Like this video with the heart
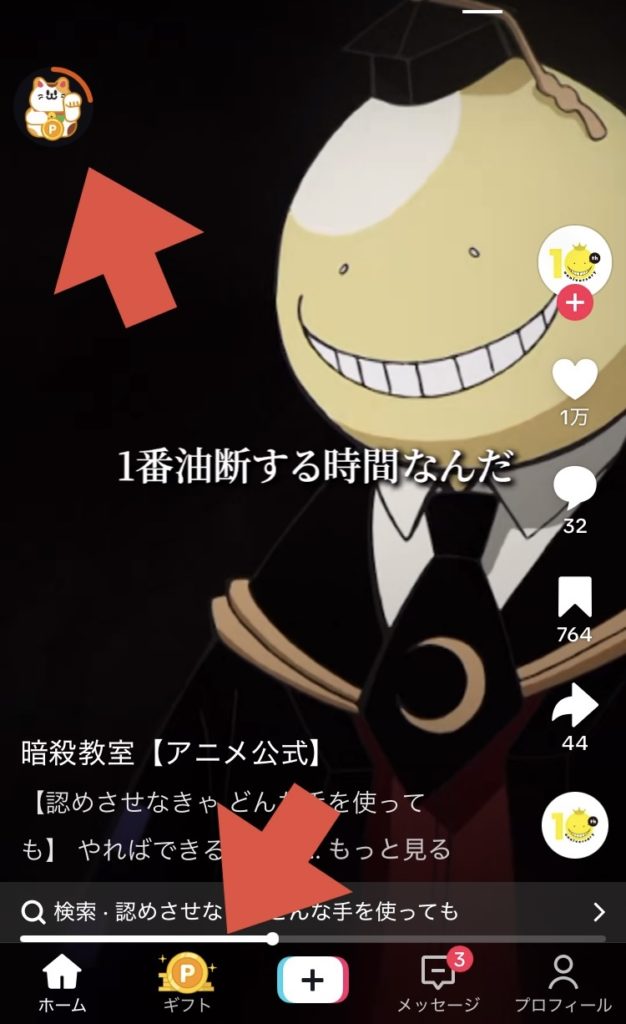This screenshot has width=626, height=1024. pos(574,380)
